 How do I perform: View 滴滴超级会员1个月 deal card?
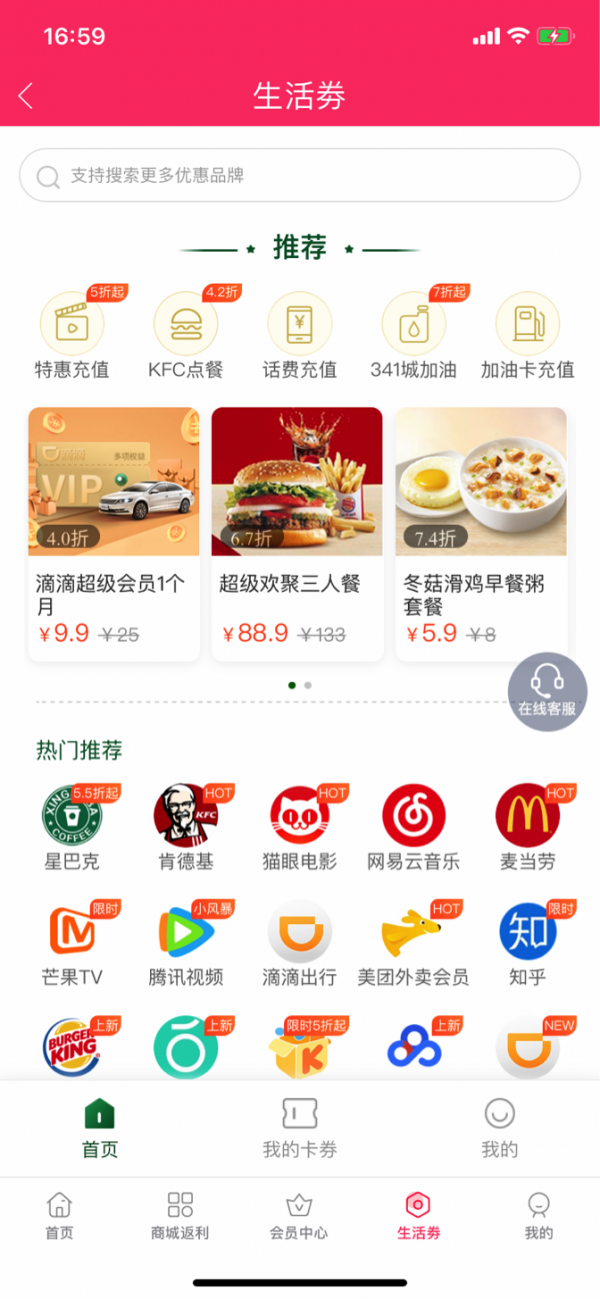tap(114, 533)
